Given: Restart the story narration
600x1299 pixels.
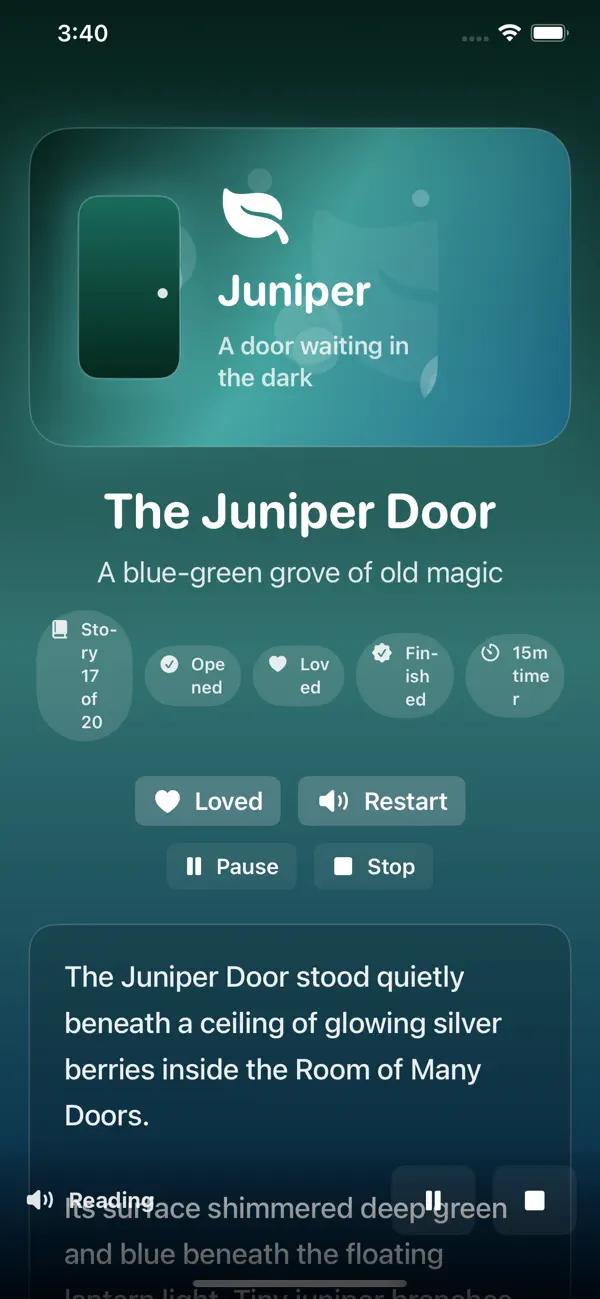Looking at the screenshot, I should (382, 801).
